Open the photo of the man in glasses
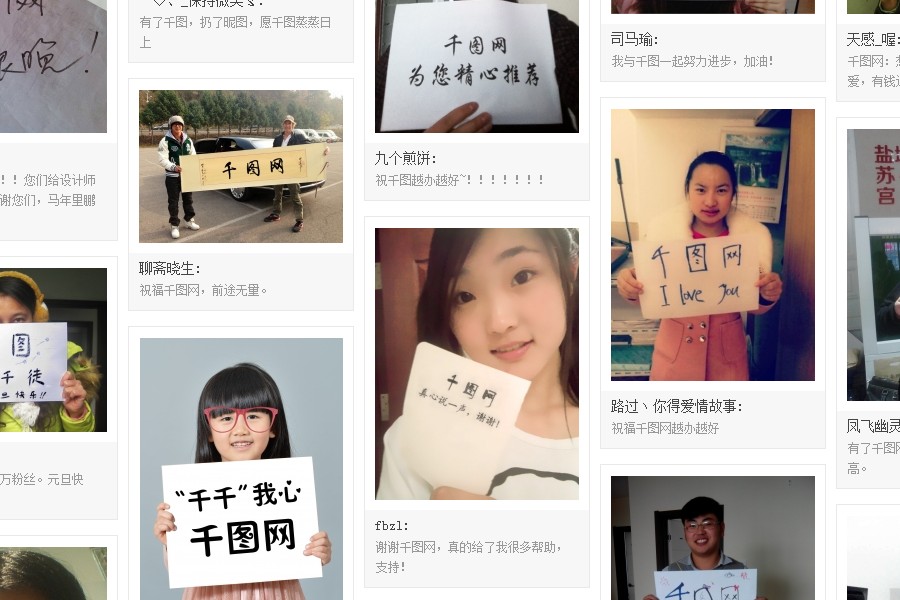This screenshot has height=600, width=900. click(x=712, y=537)
